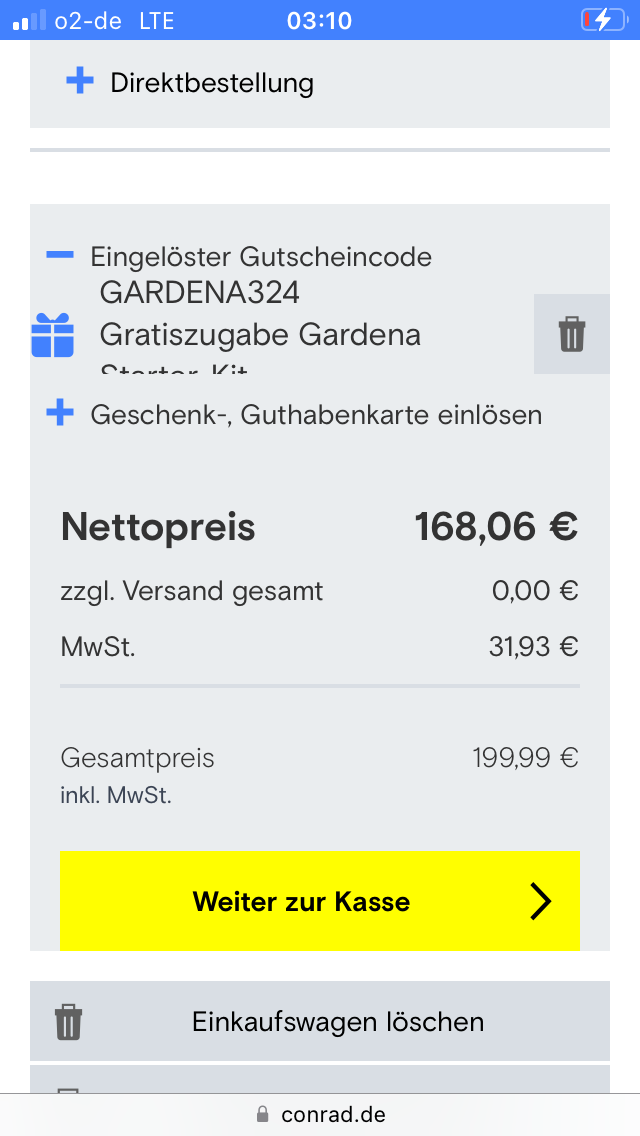Remove the GARDENA324 voucher with trash icon
This screenshot has width=640, height=1136.
[x=571, y=334]
